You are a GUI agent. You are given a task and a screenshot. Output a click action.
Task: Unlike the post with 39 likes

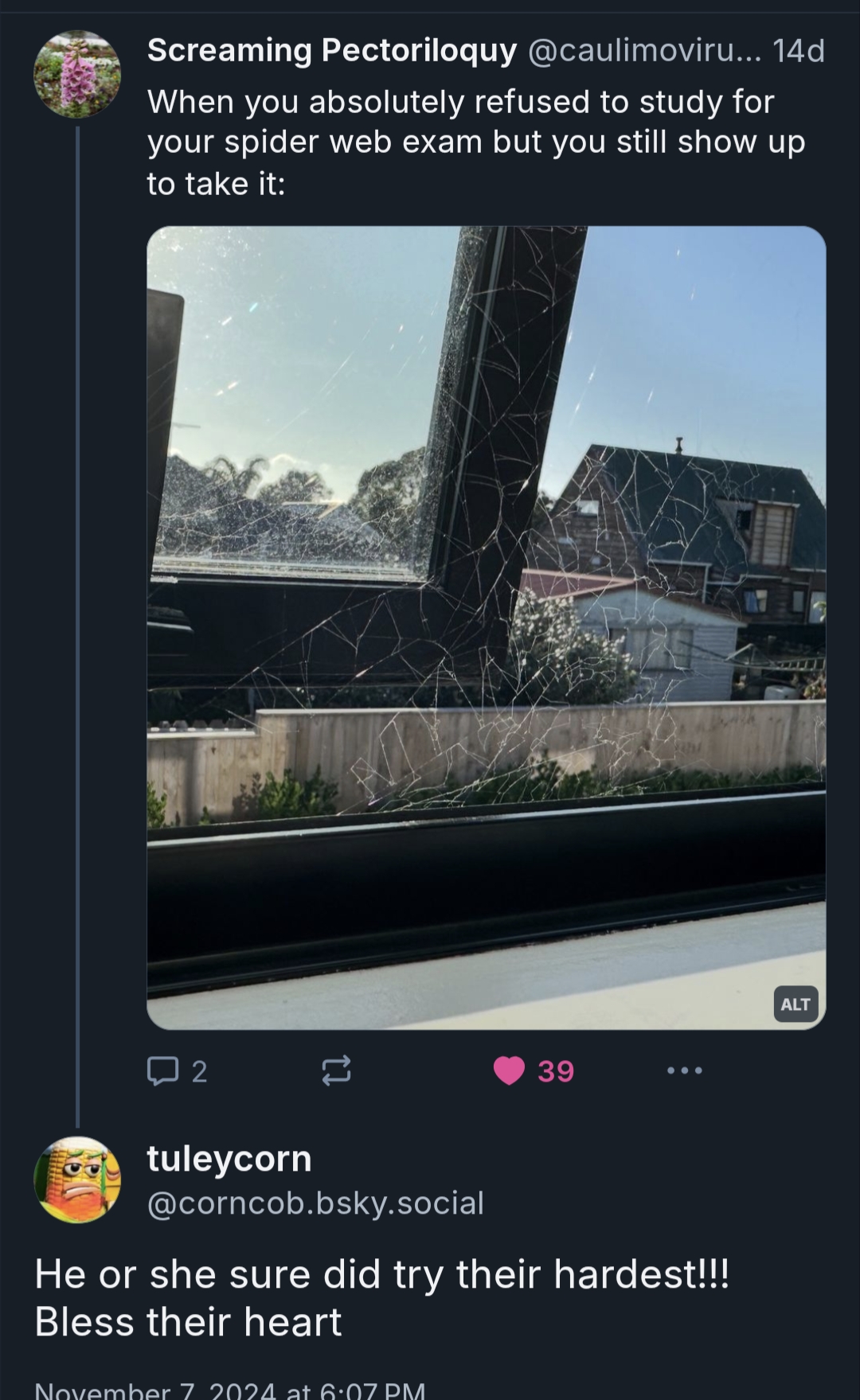click(x=510, y=1070)
